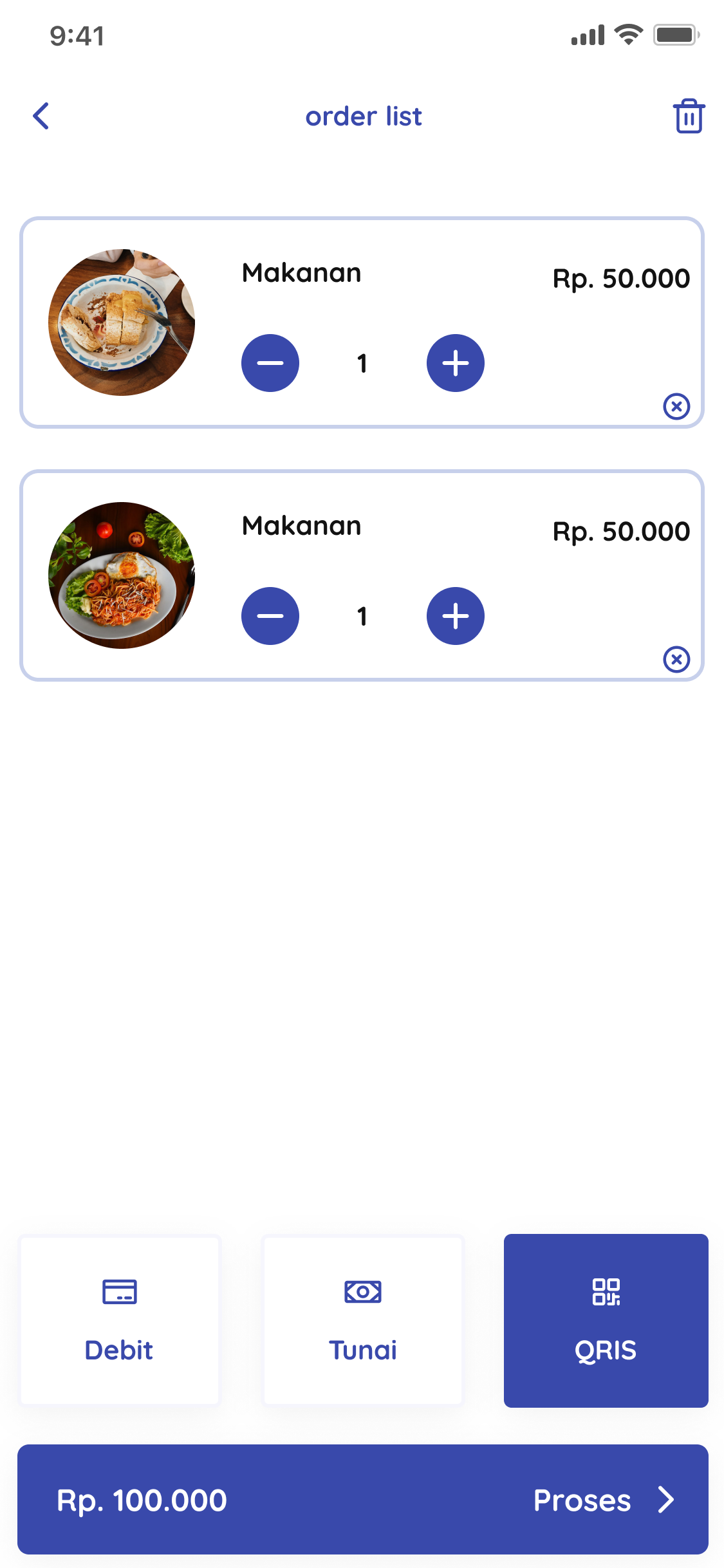Increase quantity of the spaghetti Makanan item
Viewport: 724px width, 1568px height.
(x=455, y=615)
